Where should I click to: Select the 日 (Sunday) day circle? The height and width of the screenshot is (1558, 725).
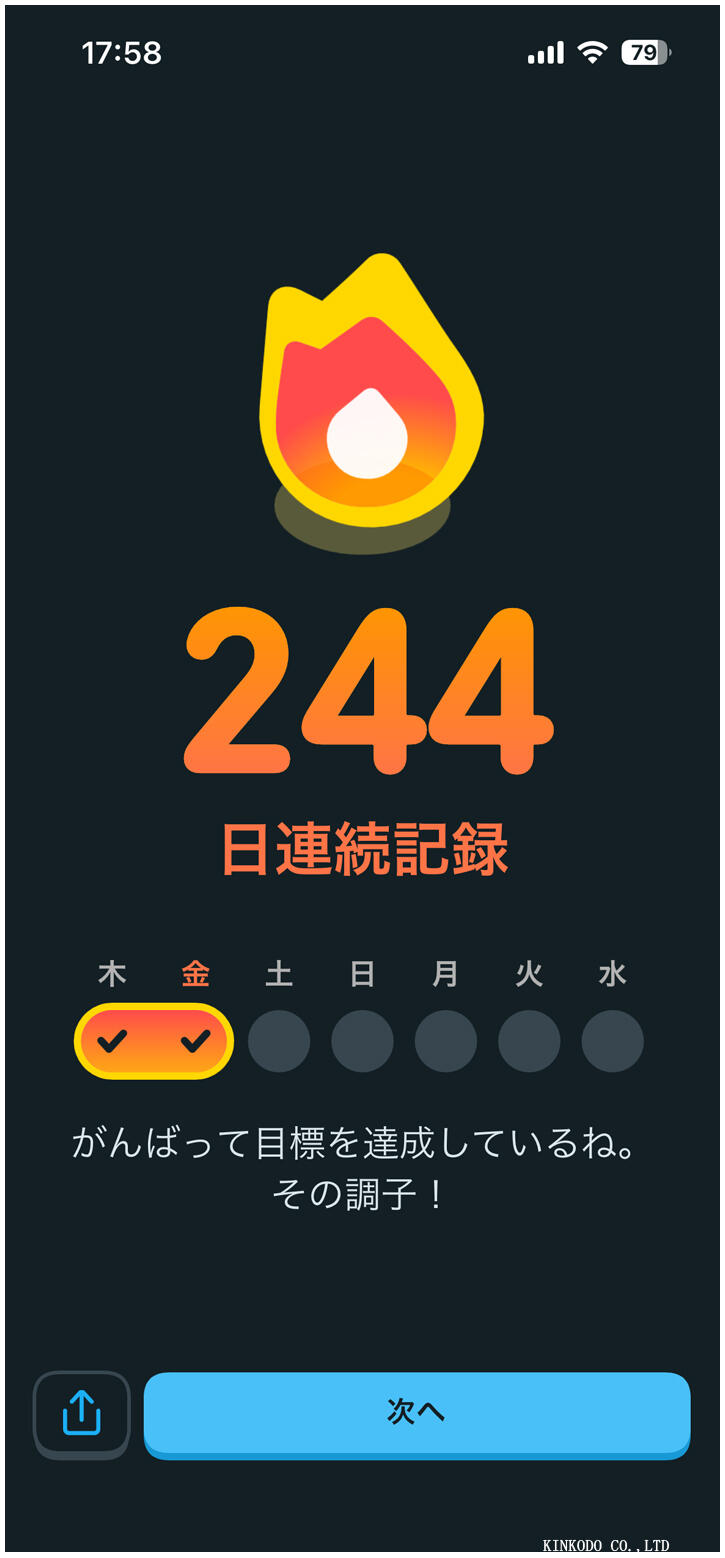pos(362,1041)
